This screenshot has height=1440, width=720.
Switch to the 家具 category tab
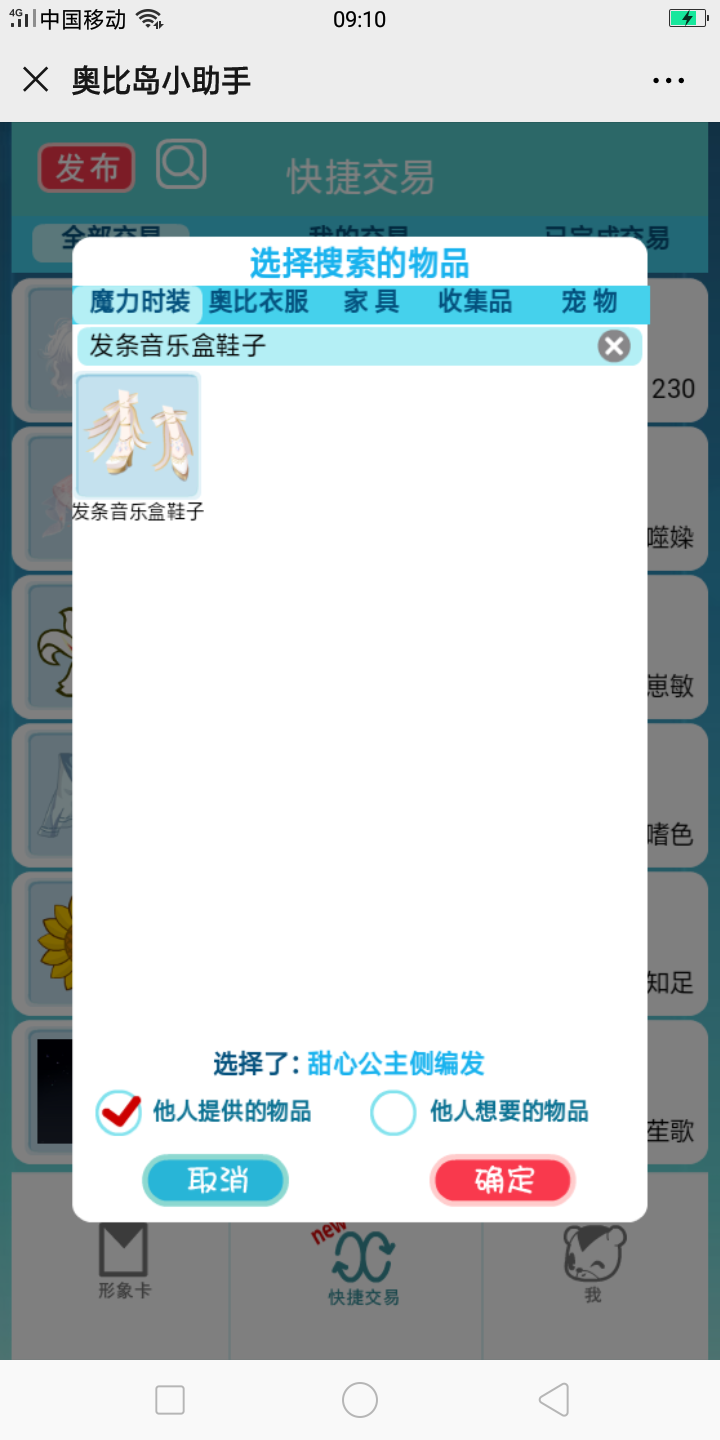click(371, 302)
